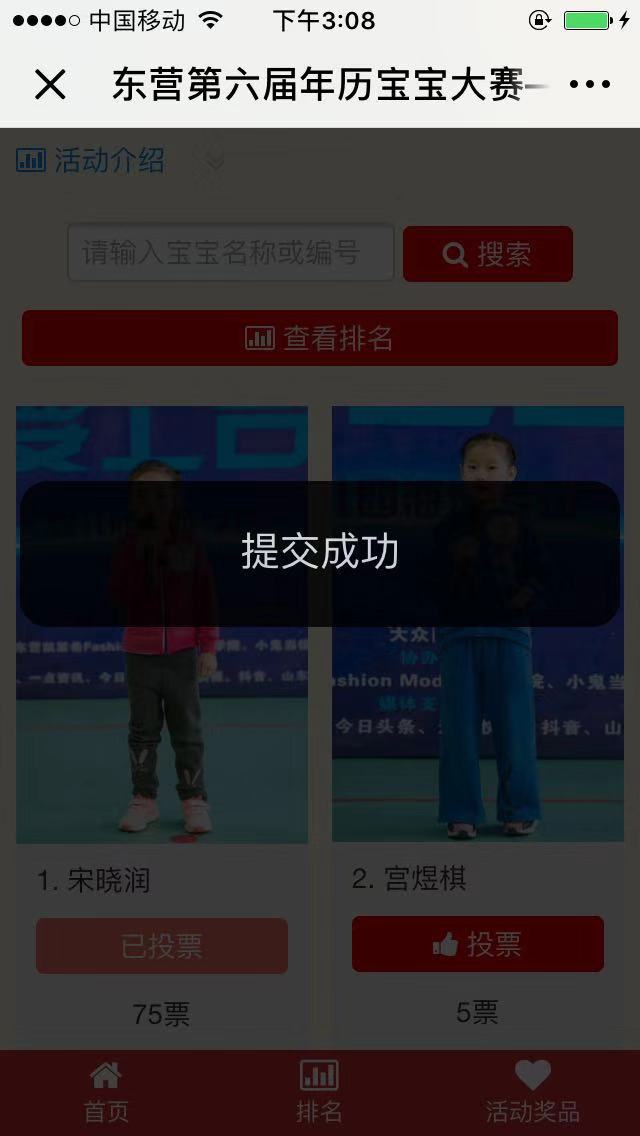The width and height of the screenshot is (640, 1136).
Task: Tap the 已投票 button under 宋晓润
Action: [x=162, y=946]
